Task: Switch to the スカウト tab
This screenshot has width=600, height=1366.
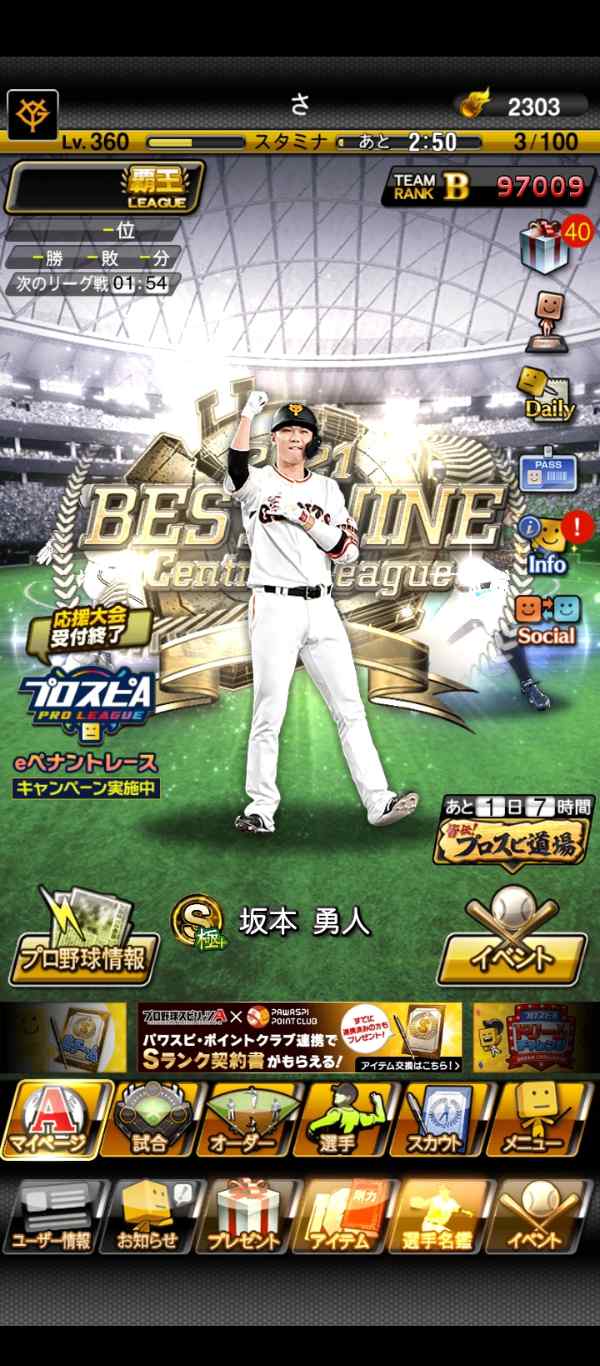Action: pos(438,1118)
